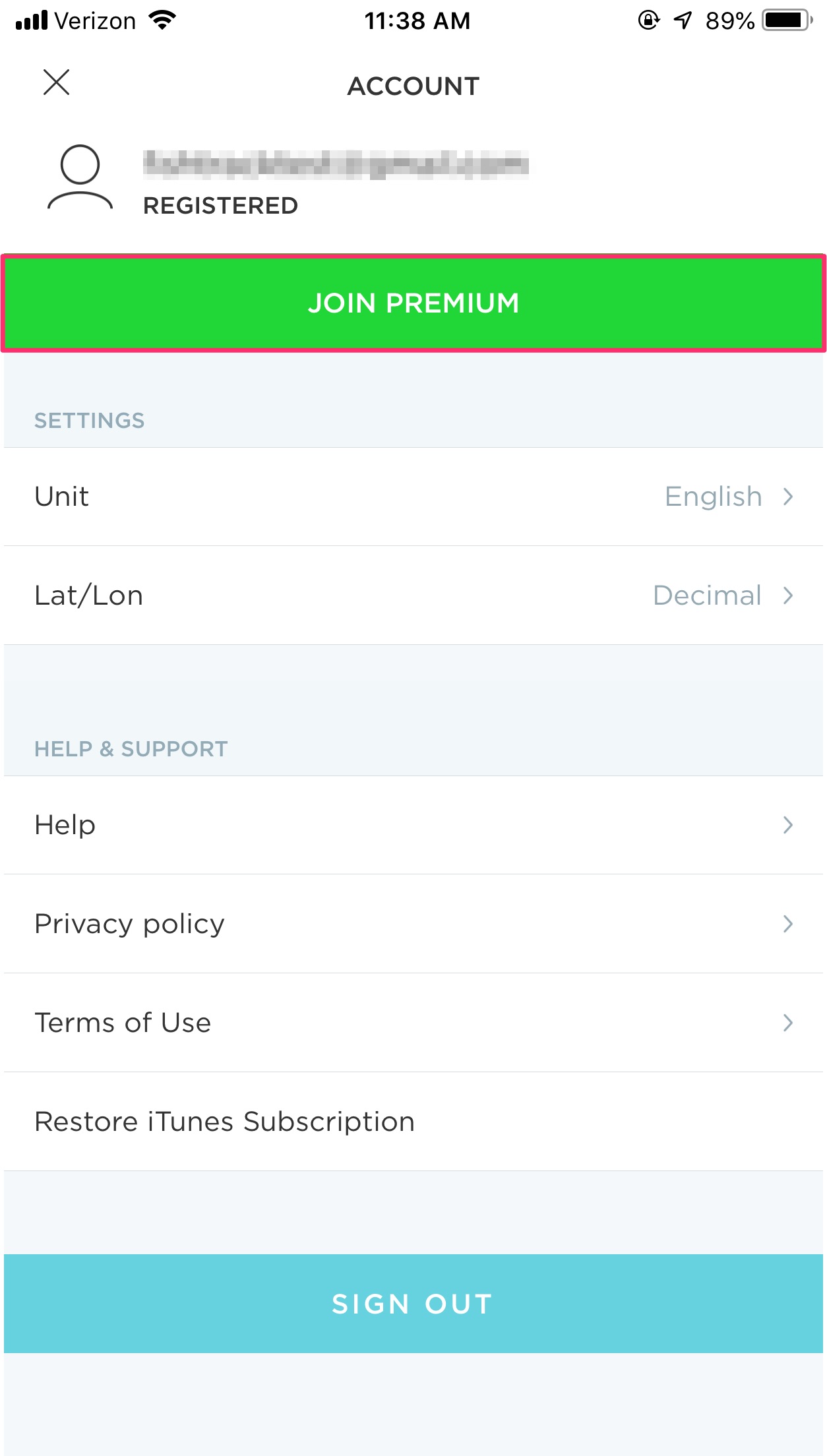The width and height of the screenshot is (827, 1456).
Task: Tap the Join Premium button
Action: click(413, 303)
